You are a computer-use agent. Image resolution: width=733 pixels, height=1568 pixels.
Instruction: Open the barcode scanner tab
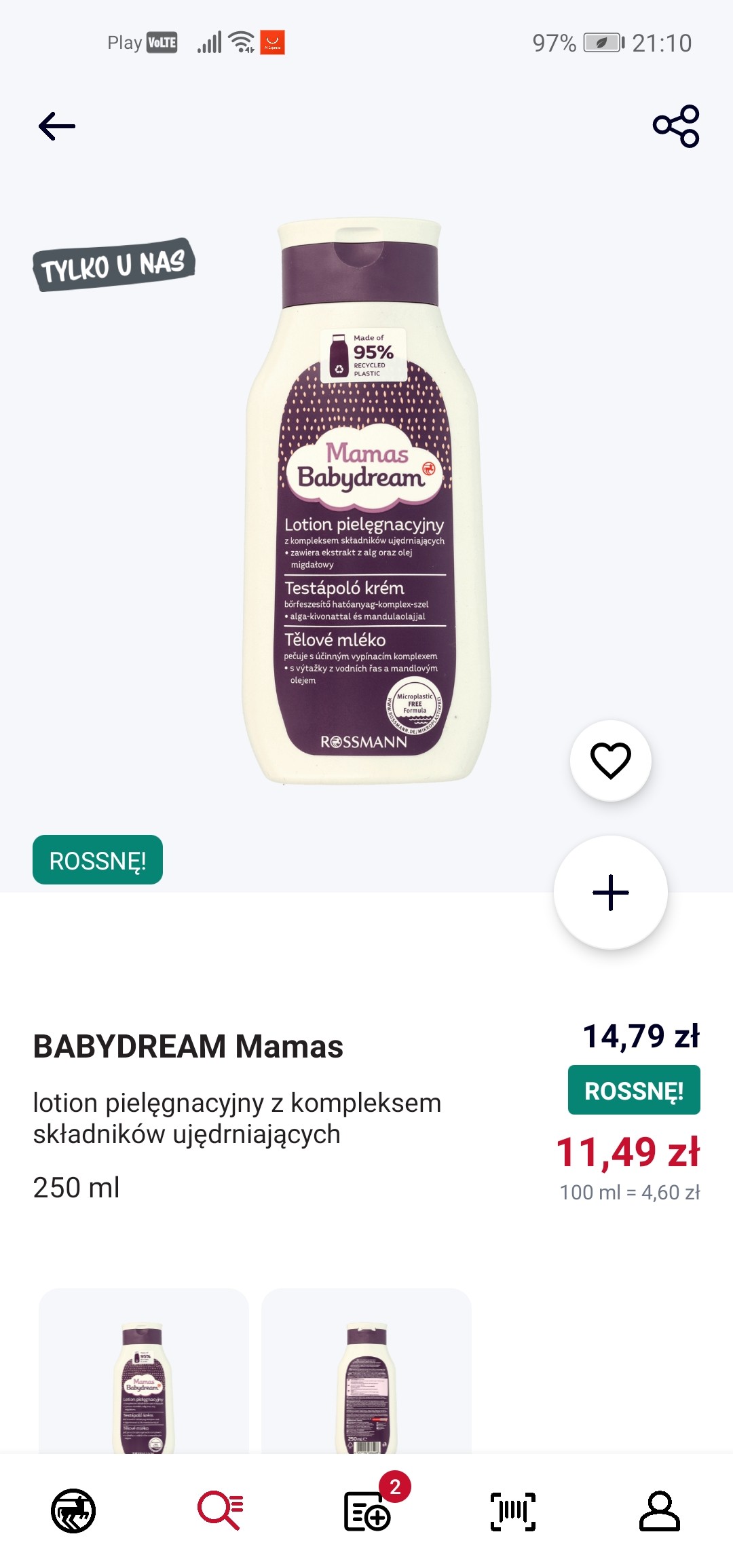coord(513,1511)
